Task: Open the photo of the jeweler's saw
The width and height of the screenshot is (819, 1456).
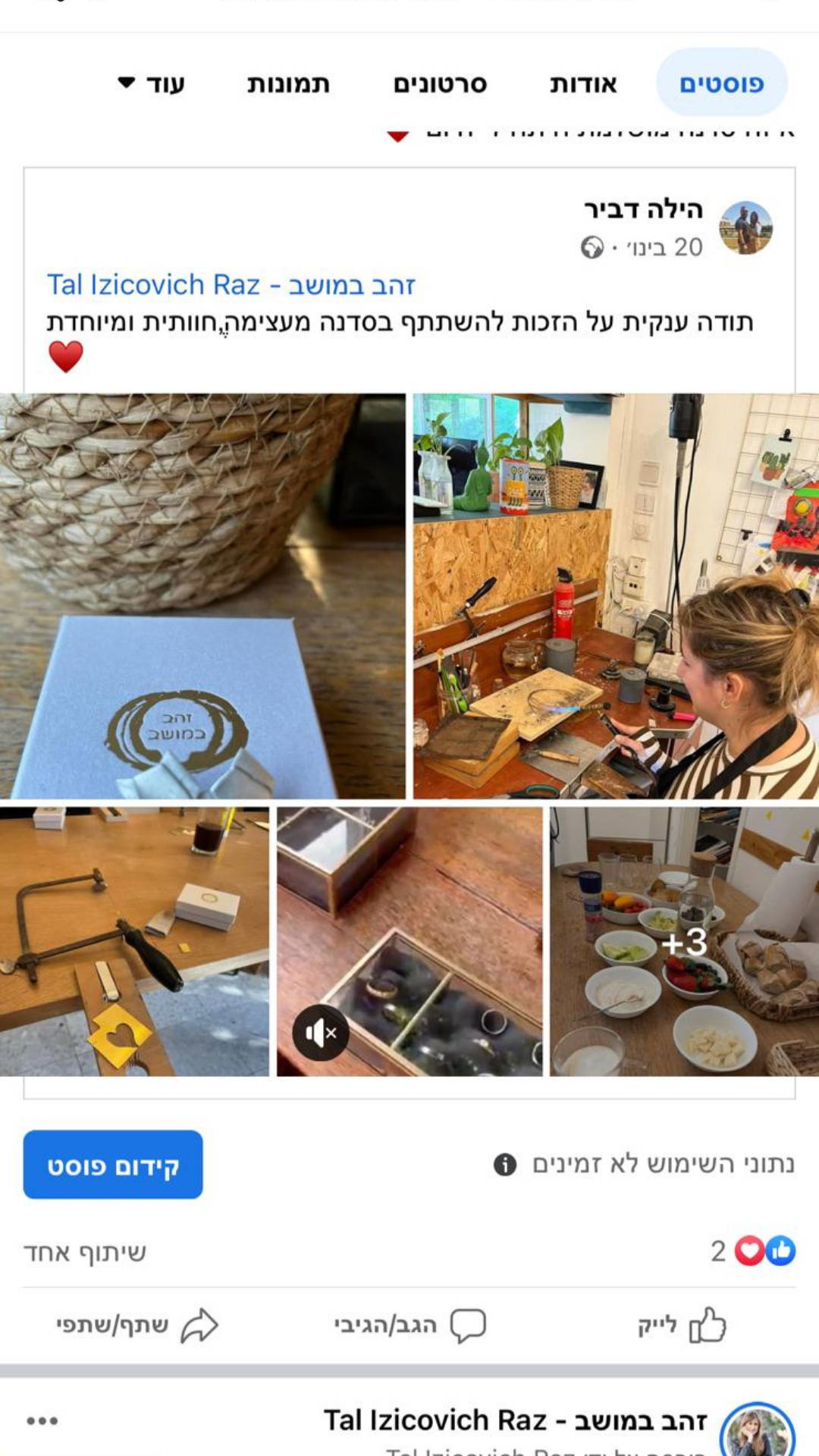Action: click(134, 941)
